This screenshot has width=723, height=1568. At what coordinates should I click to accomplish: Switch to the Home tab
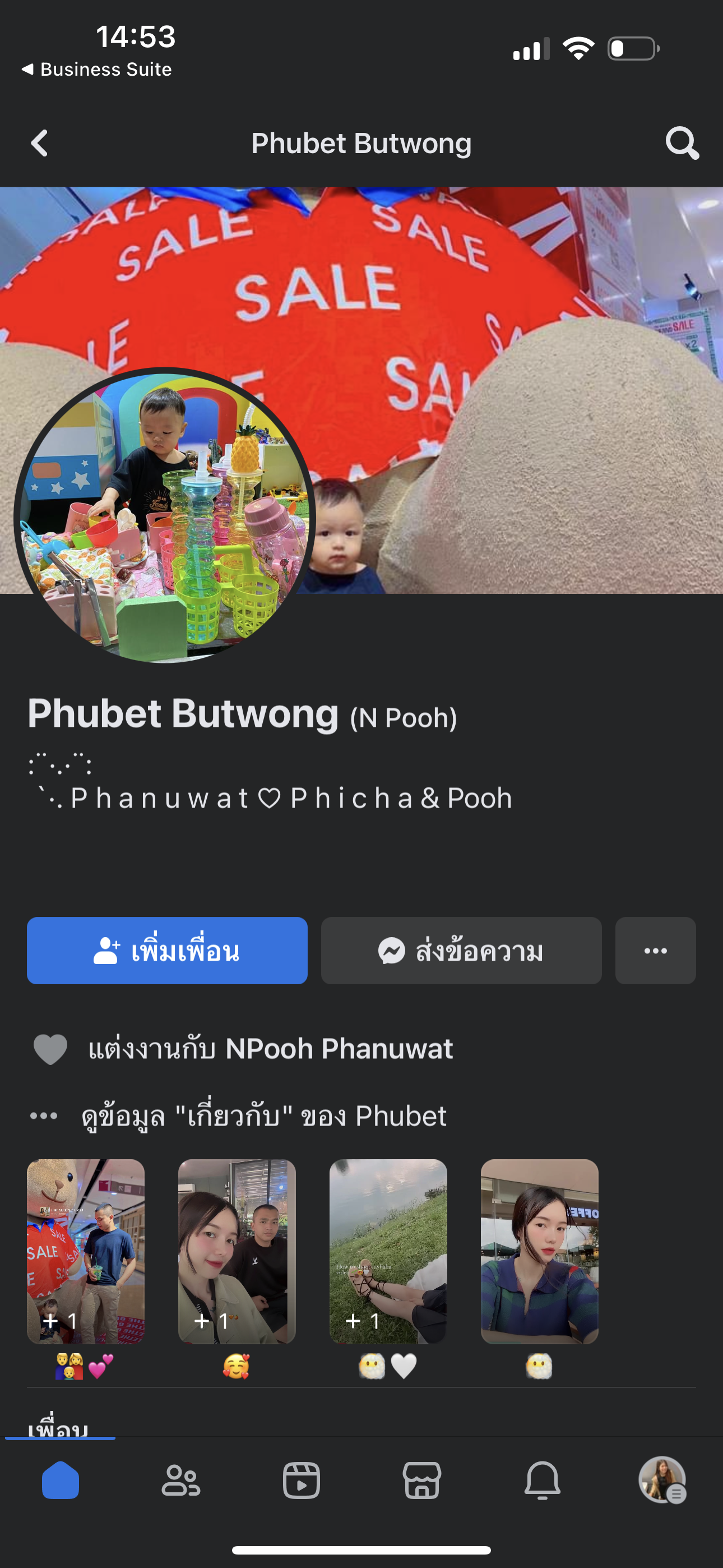[61, 1481]
